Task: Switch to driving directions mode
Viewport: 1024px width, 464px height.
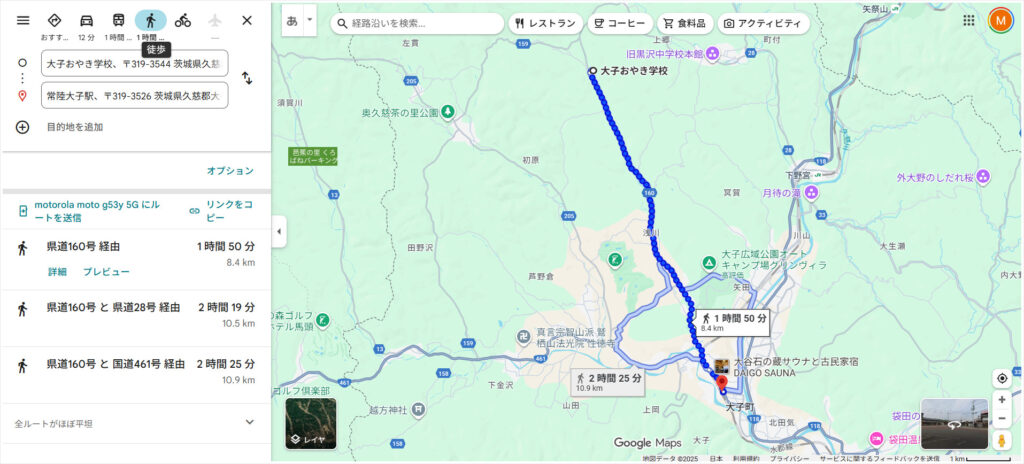Action: click(86, 20)
